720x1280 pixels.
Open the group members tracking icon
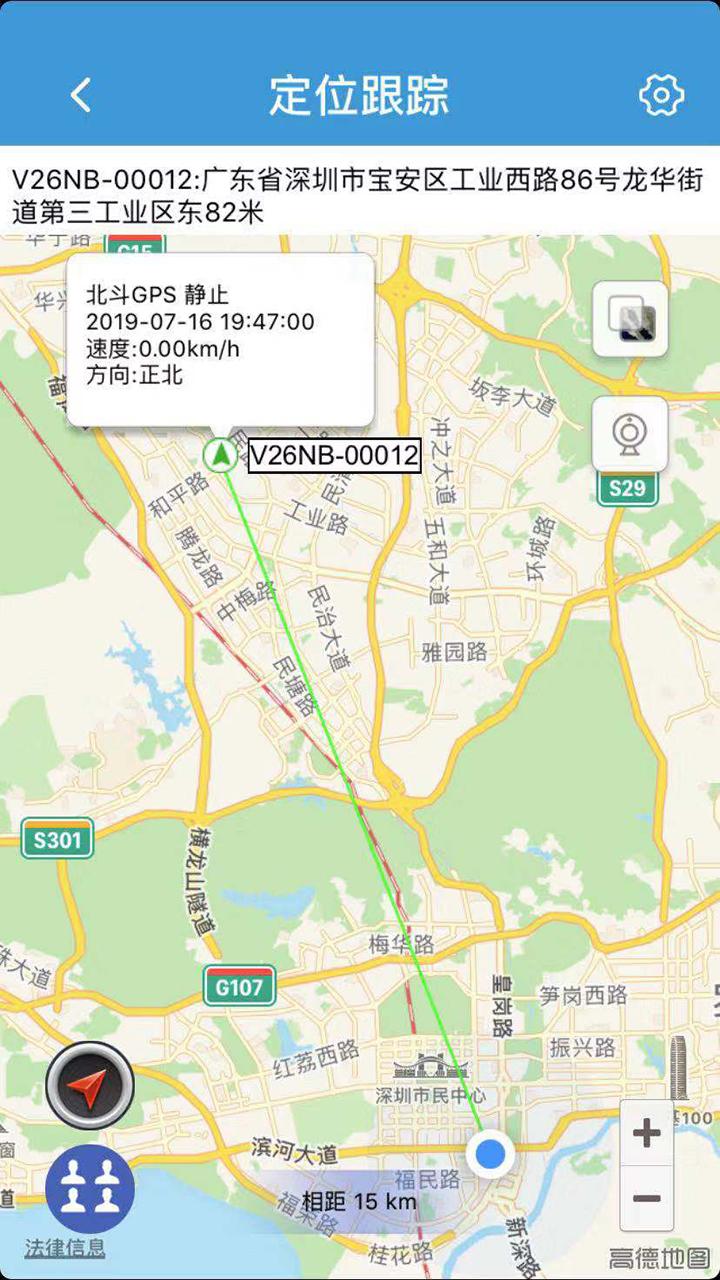pos(88,1188)
